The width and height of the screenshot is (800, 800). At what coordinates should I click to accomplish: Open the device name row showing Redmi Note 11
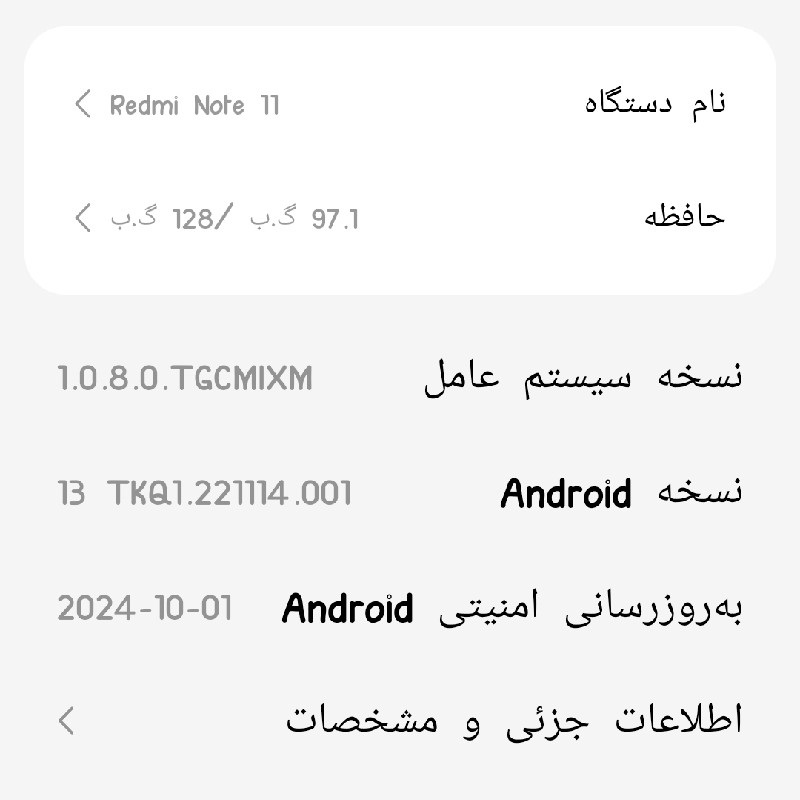coord(400,103)
